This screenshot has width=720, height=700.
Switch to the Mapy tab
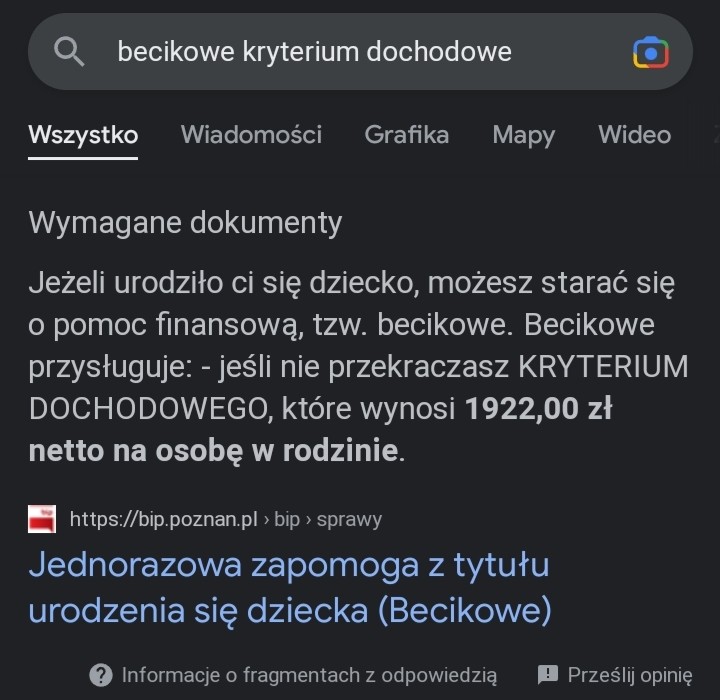(x=523, y=135)
